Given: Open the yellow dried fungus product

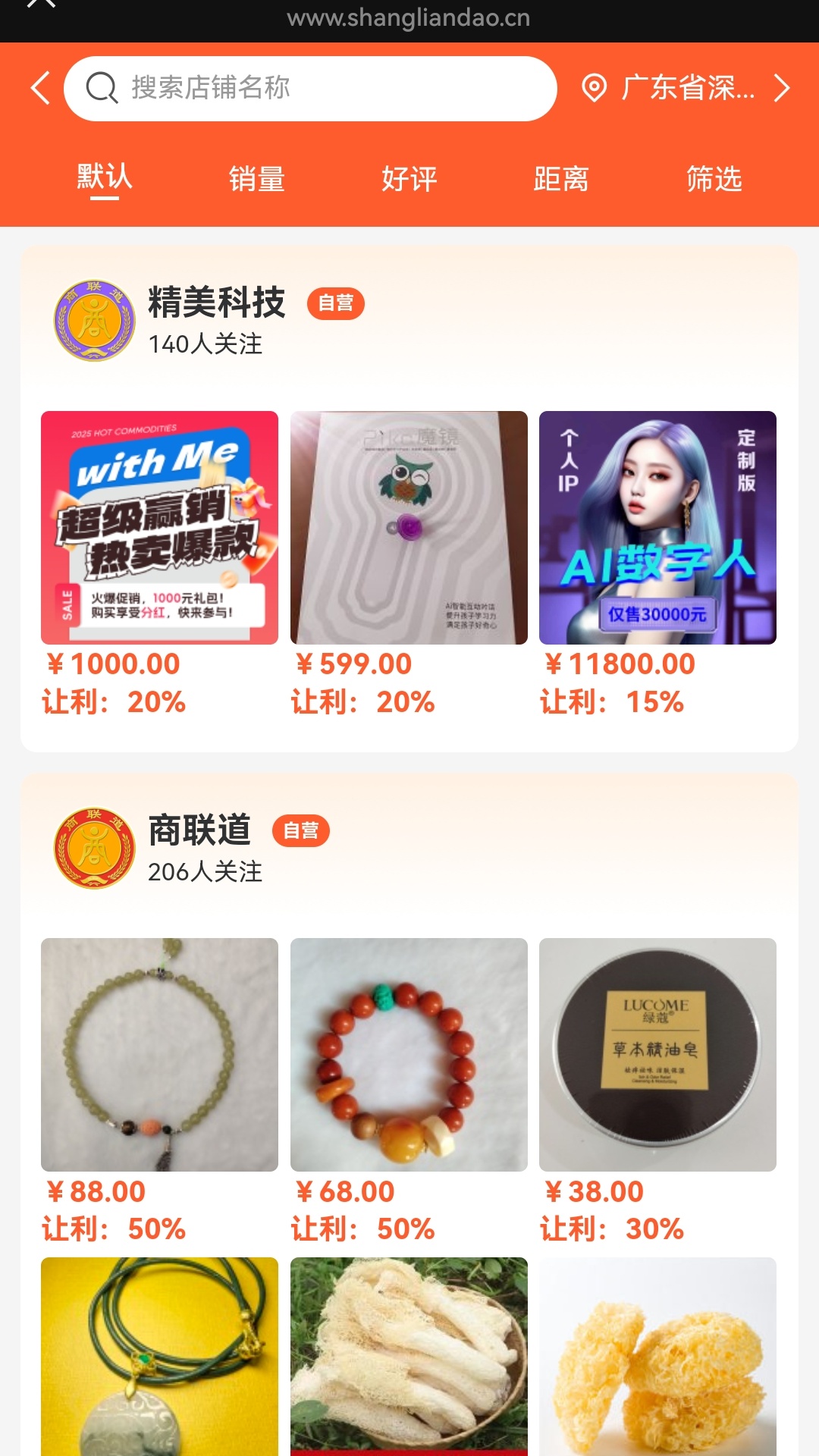Looking at the screenshot, I should coord(657,1357).
